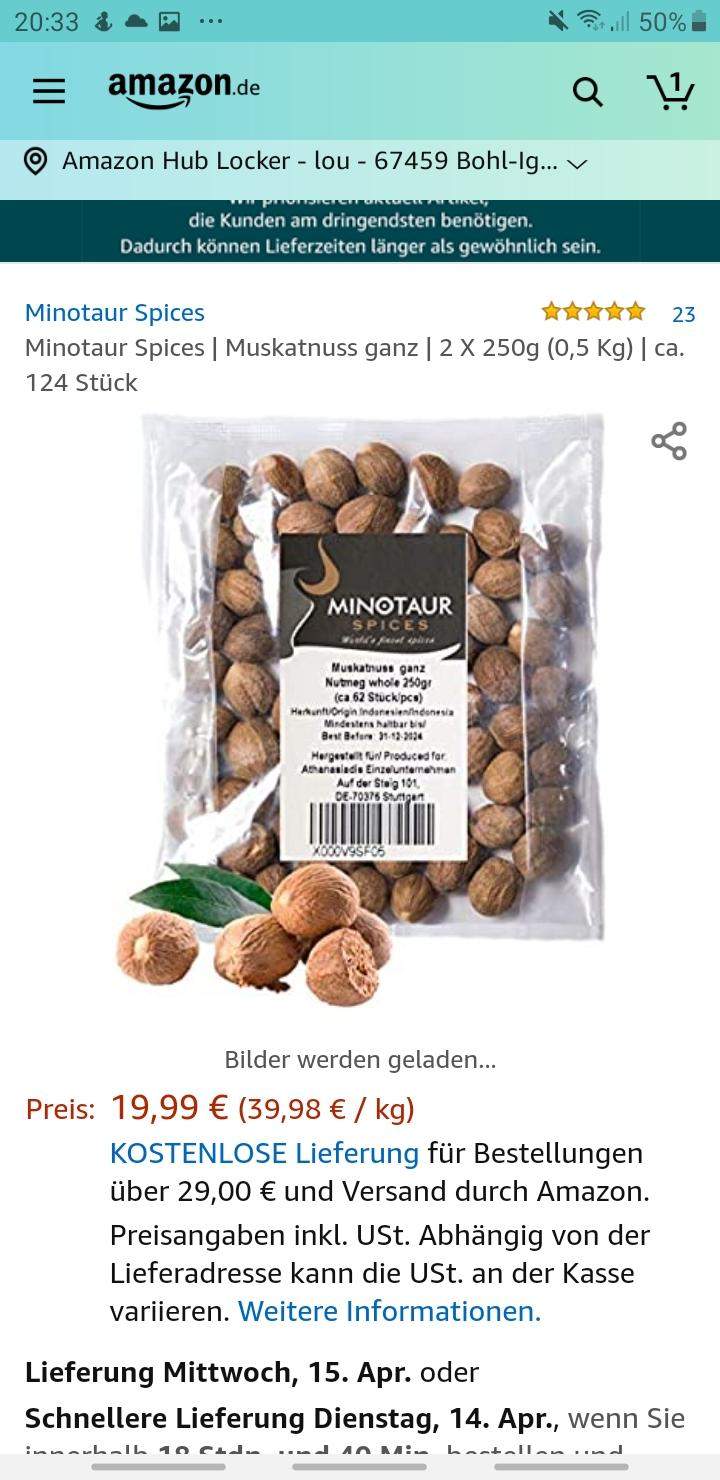Open the hamburger navigation menu
This screenshot has height=1480, width=720.
click(48, 91)
